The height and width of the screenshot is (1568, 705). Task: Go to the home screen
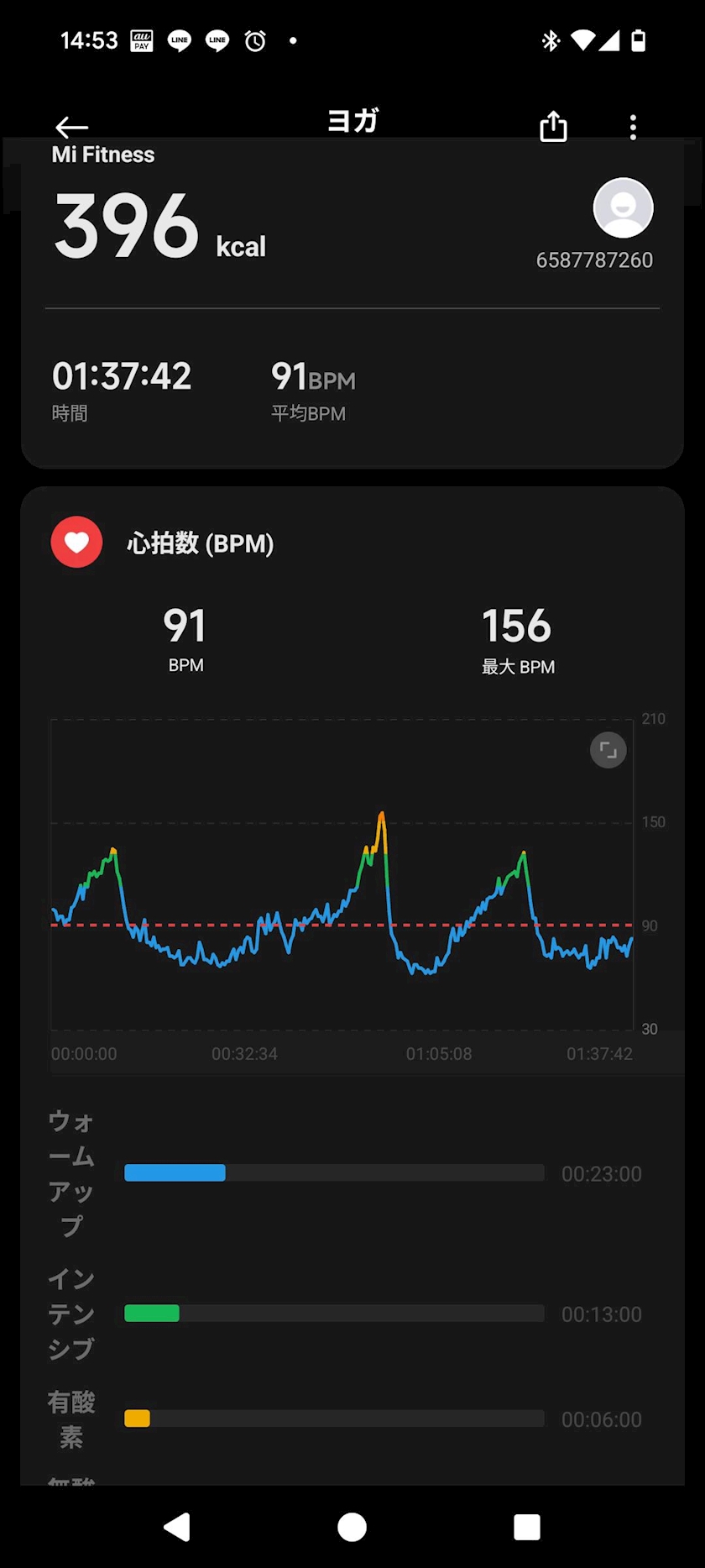pyautogui.click(x=352, y=1527)
